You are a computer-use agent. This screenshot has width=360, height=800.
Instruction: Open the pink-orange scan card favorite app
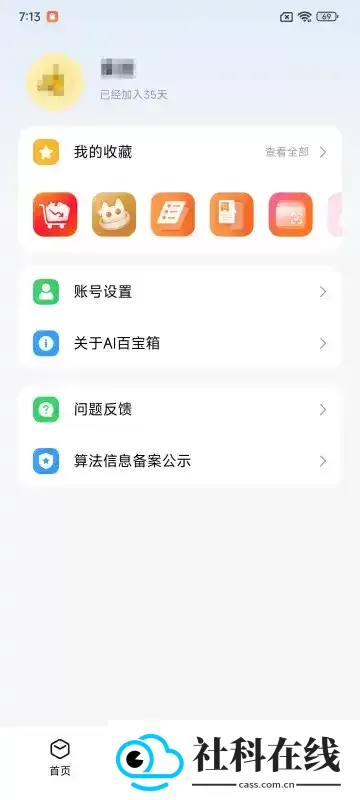point(291,214)
